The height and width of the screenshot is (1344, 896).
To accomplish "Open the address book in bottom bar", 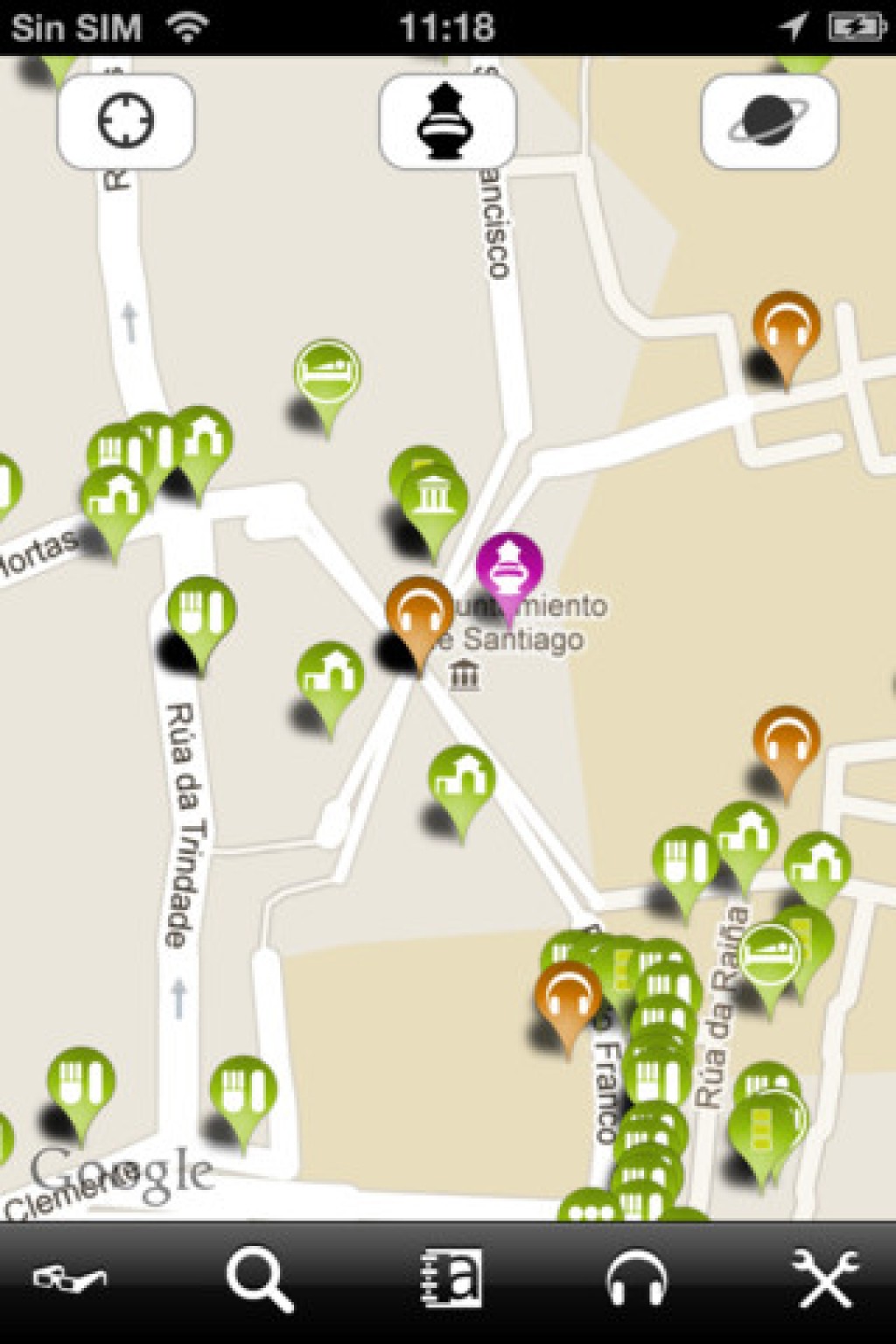I will (450, 1280).
